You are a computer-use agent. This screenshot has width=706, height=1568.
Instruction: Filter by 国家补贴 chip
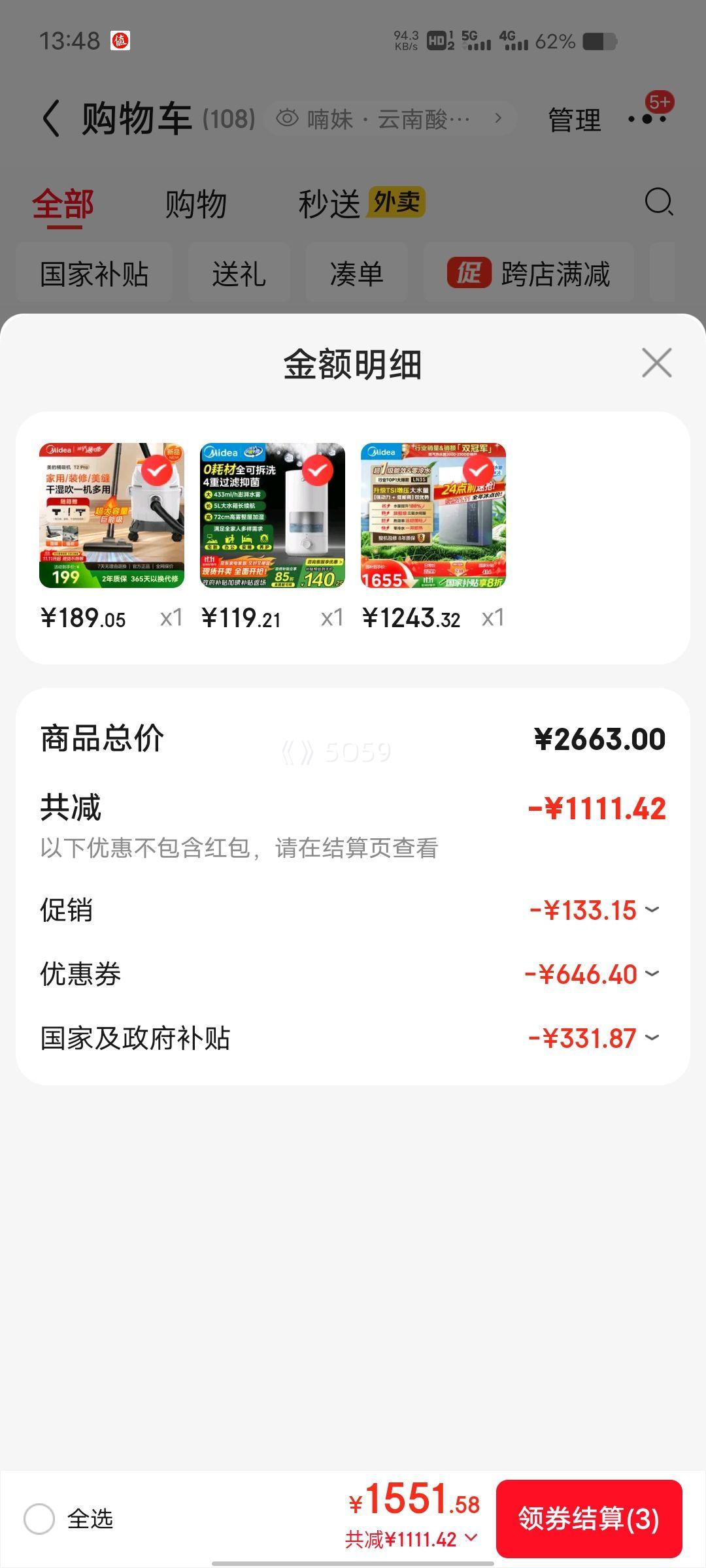[x=94, y=273]
